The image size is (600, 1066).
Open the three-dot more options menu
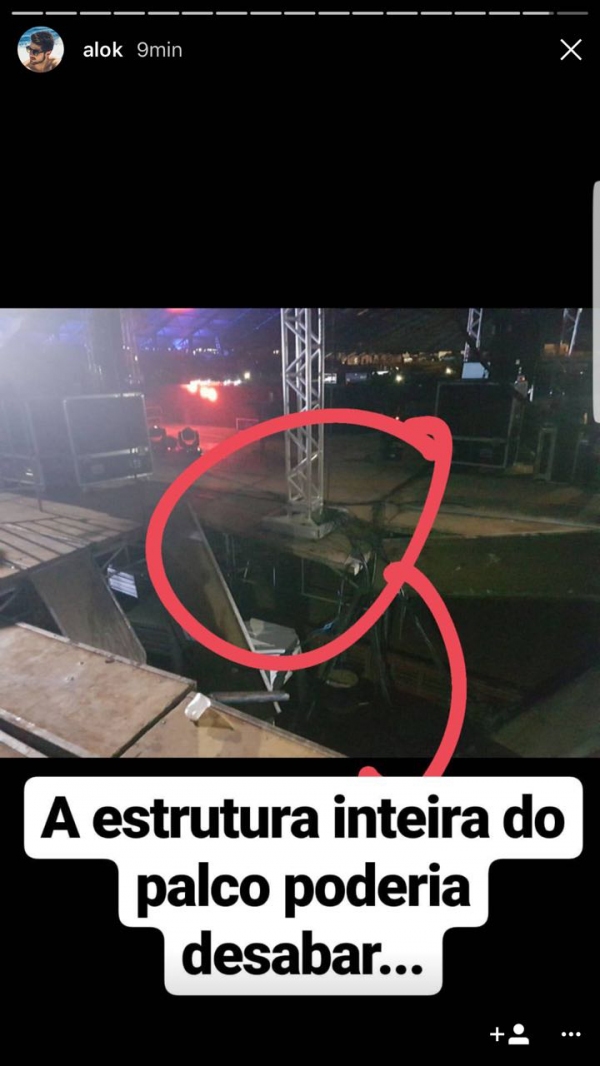click(x=571, y=1034)
